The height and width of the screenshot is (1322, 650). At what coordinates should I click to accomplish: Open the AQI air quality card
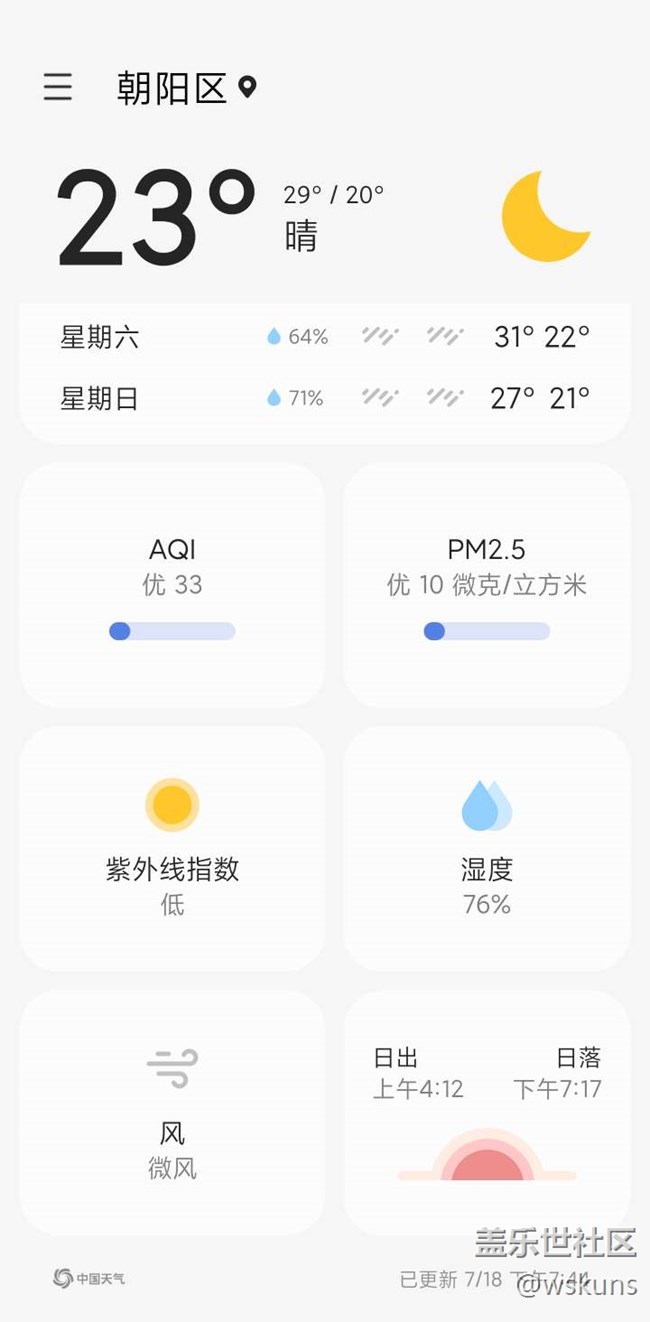pos(172,585)
